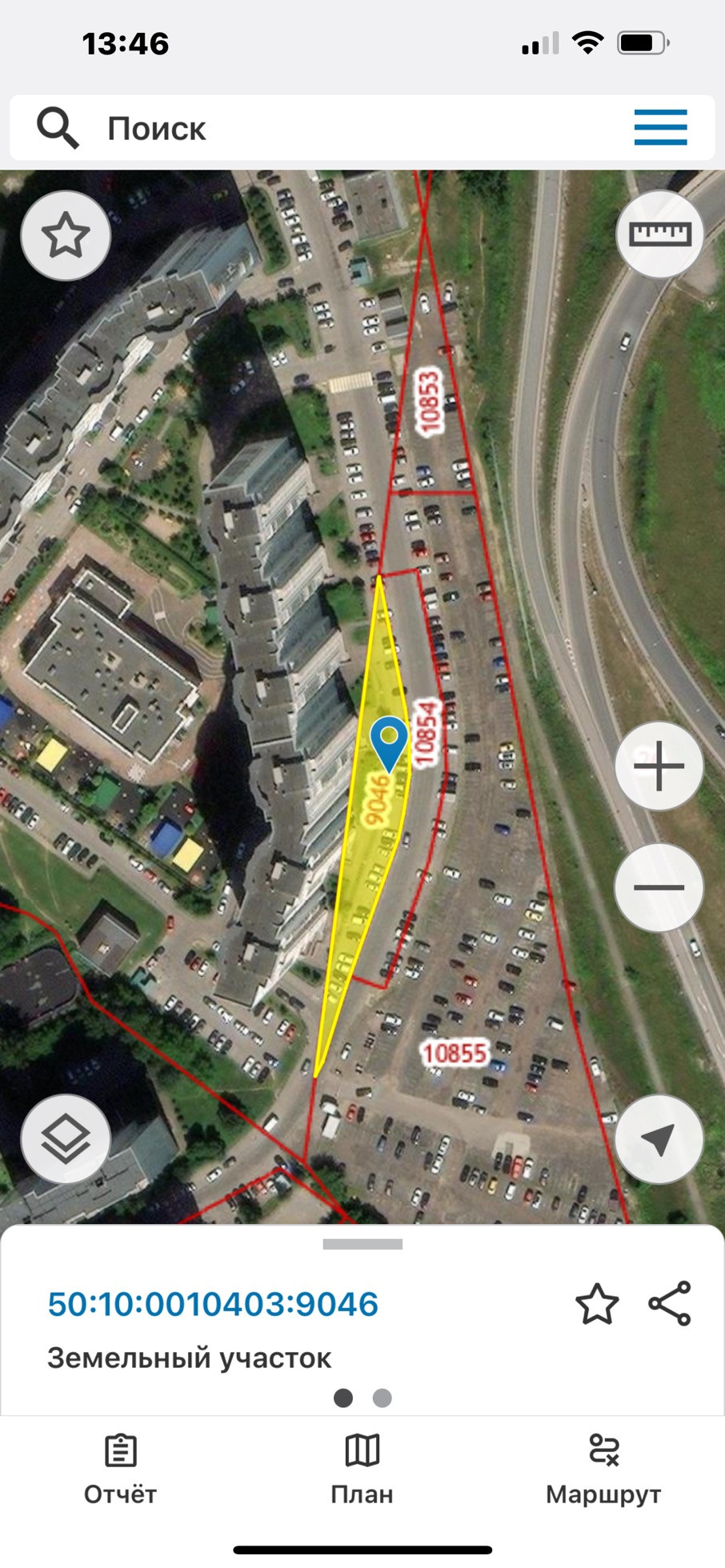725x1568 pixels.
Task: Open cadastral number 50:10:0010403:9046 details
Action: click(213, 1304)
